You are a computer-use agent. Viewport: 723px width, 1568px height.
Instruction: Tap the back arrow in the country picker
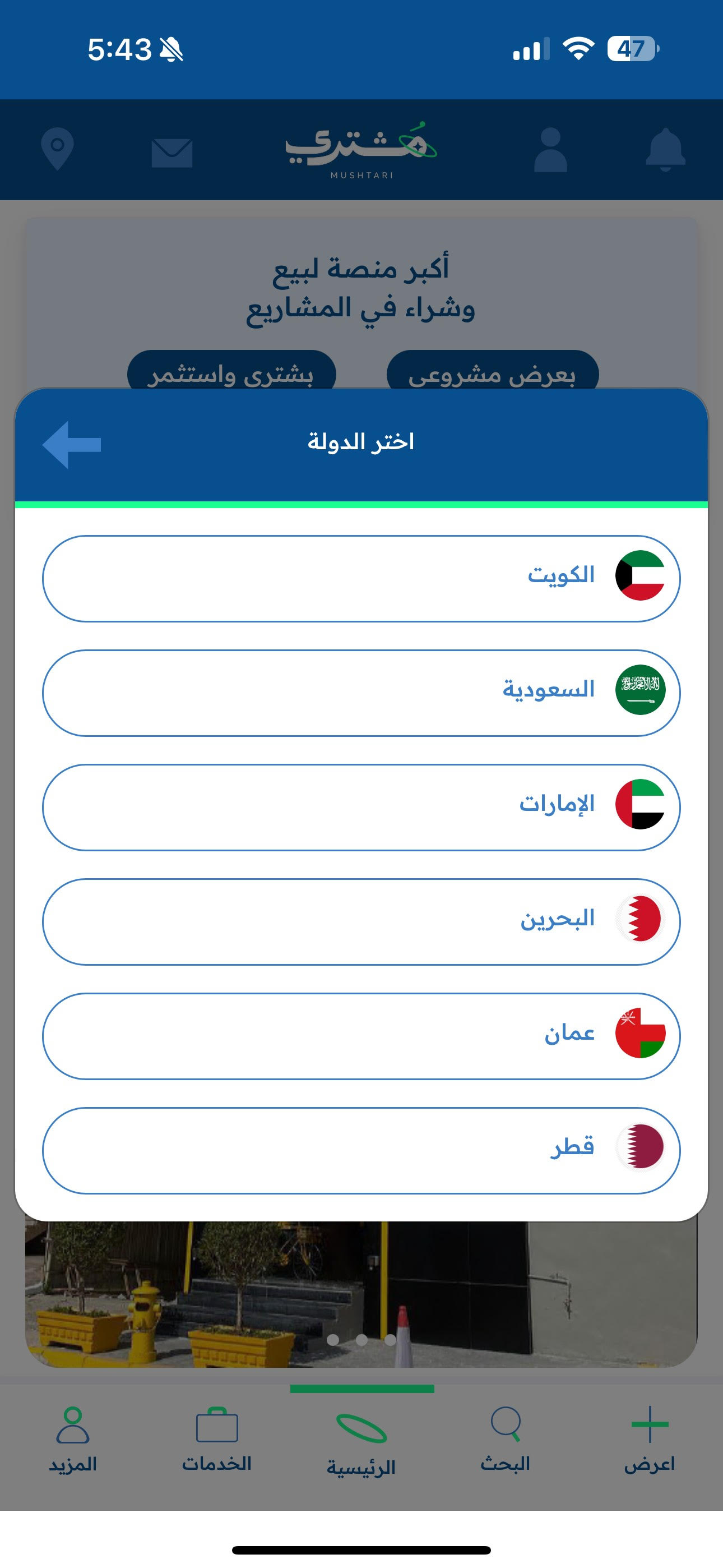coord(72,444)
